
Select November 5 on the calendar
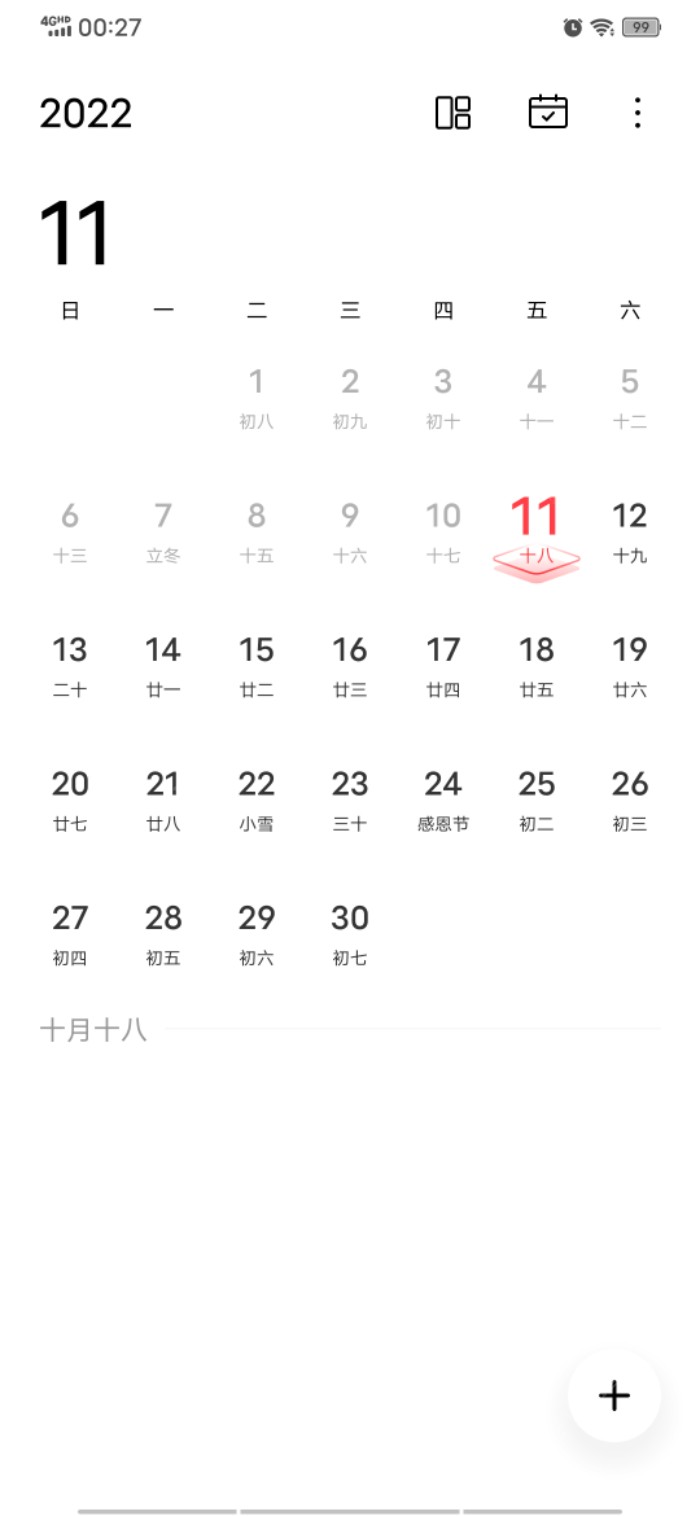point(630,398)
